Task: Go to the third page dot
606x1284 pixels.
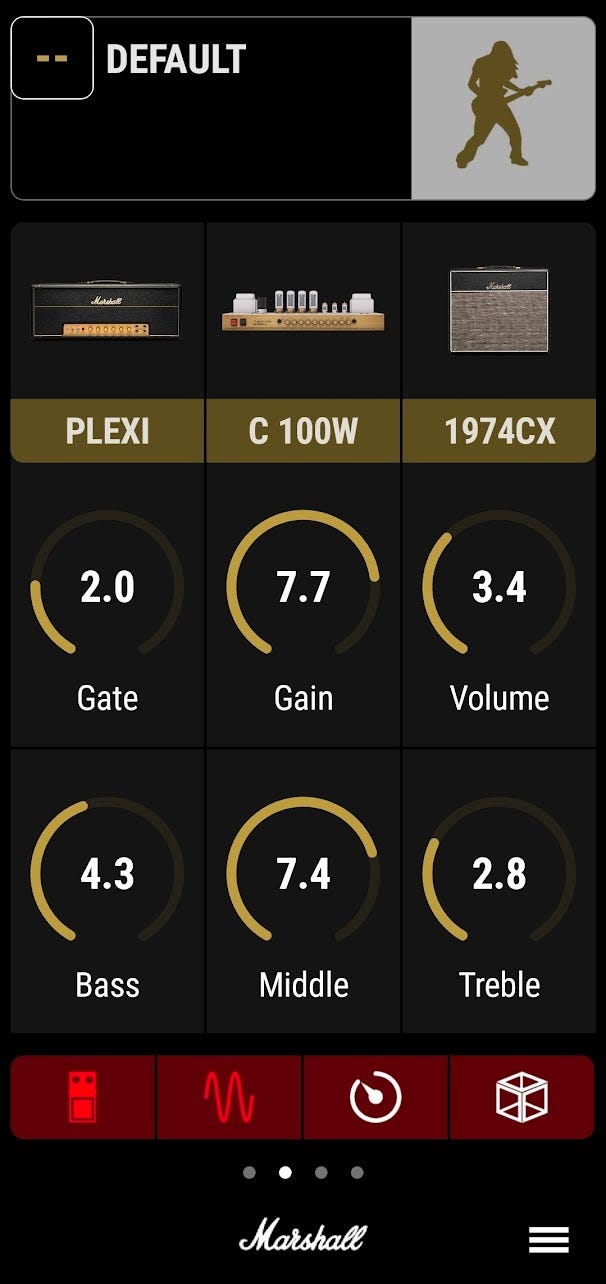Action: click(x=321, y=1172)
